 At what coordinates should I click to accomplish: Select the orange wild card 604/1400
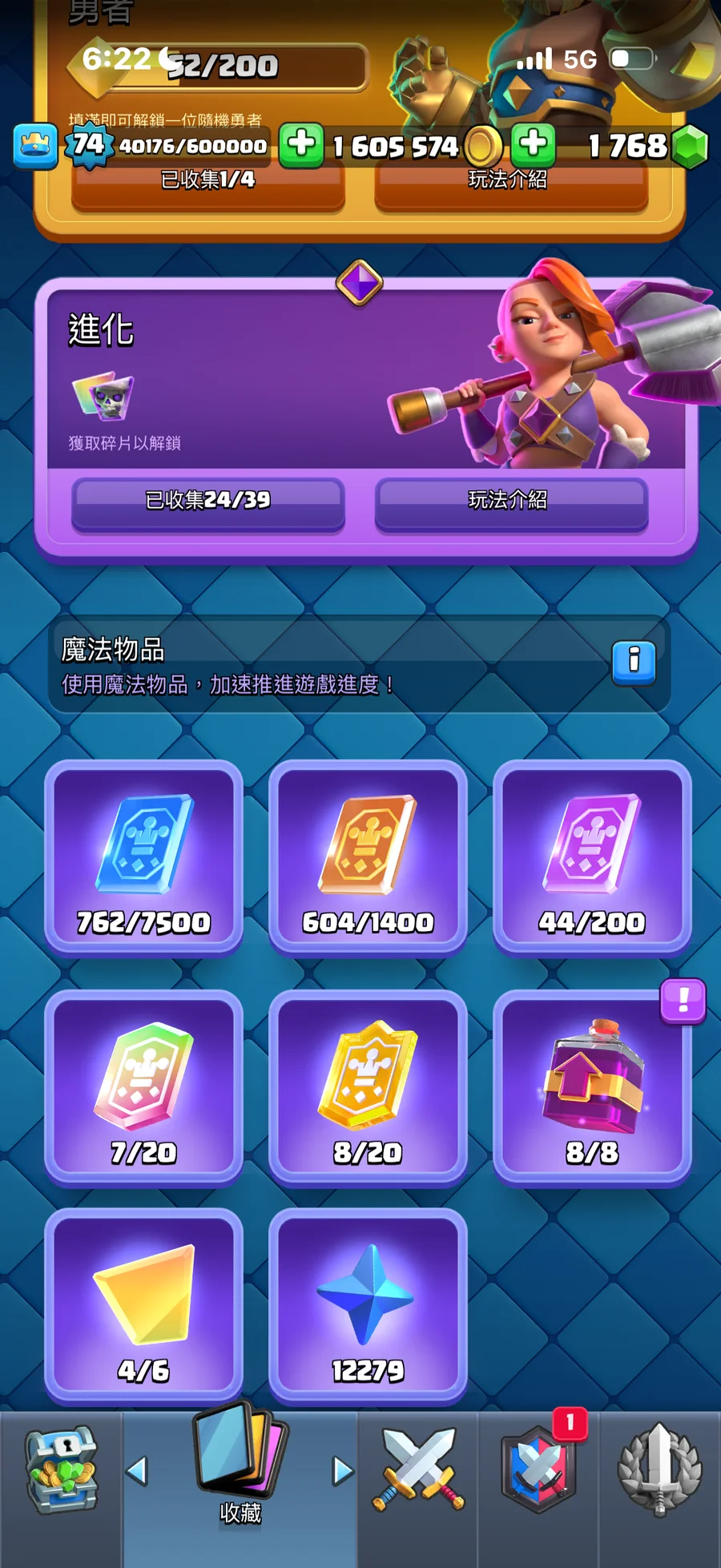pyautogui.click(x=368, y=857)
